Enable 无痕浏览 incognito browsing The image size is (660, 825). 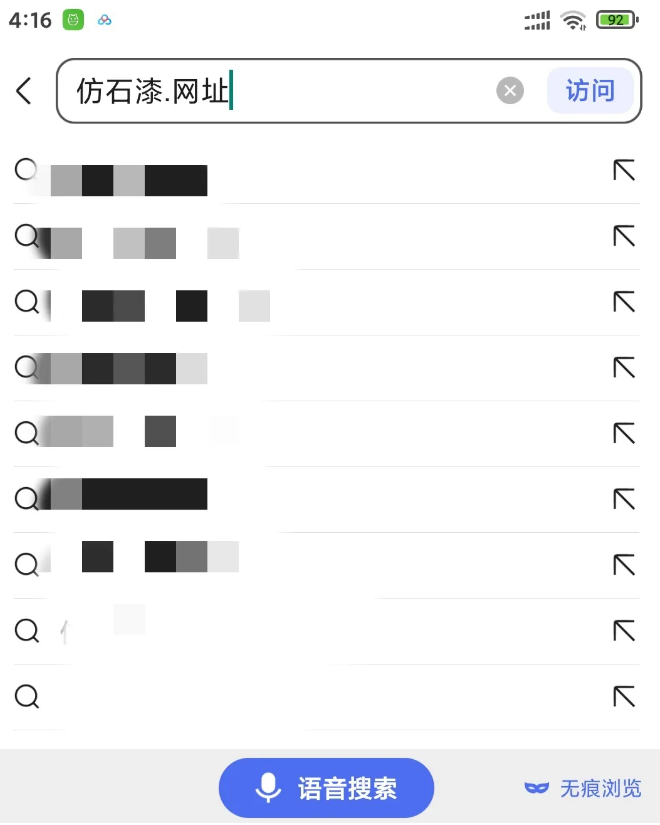coord(584,788)
